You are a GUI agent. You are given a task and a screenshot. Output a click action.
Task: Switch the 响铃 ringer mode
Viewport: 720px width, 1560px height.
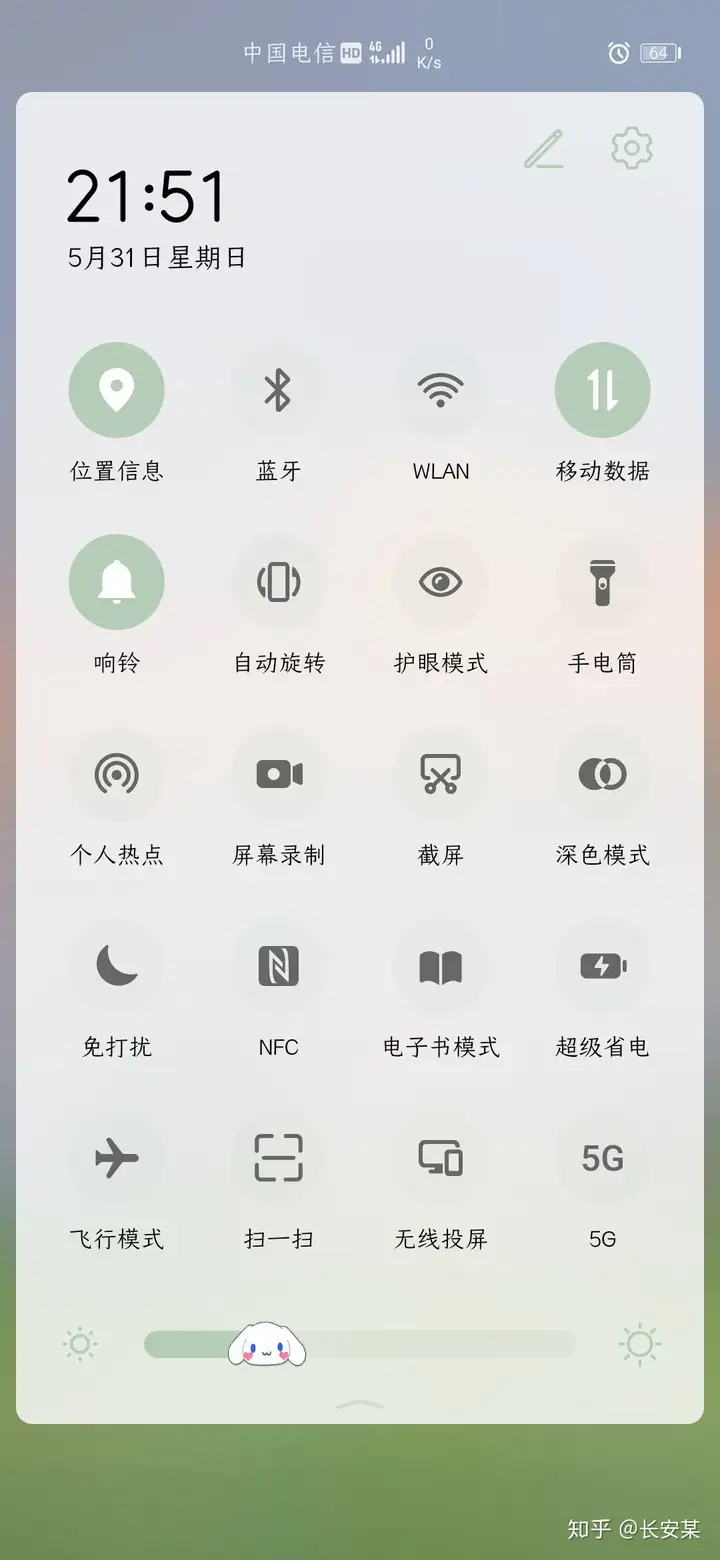point(116,582)
